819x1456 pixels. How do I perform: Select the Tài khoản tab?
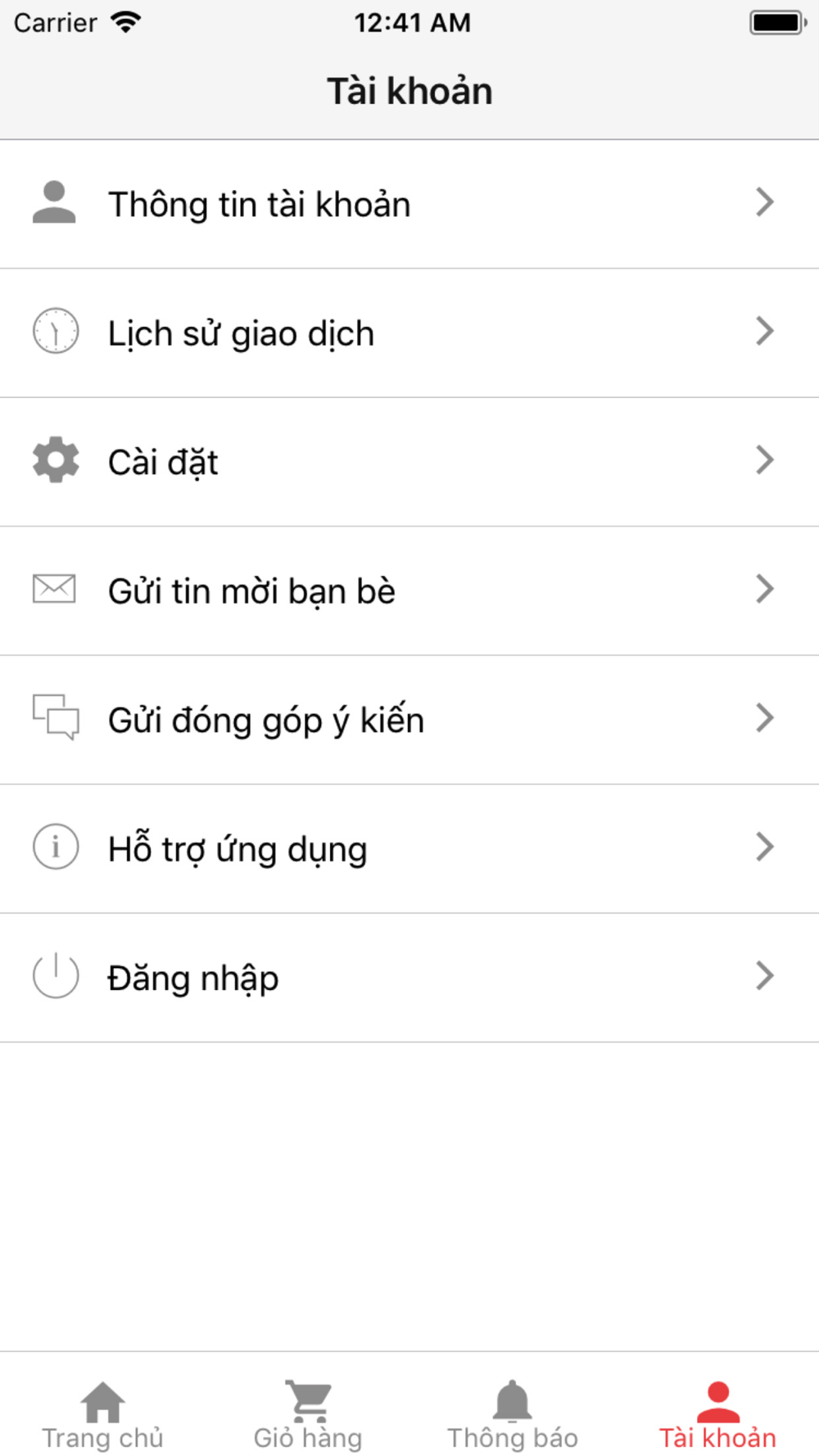click(717, 1415)
